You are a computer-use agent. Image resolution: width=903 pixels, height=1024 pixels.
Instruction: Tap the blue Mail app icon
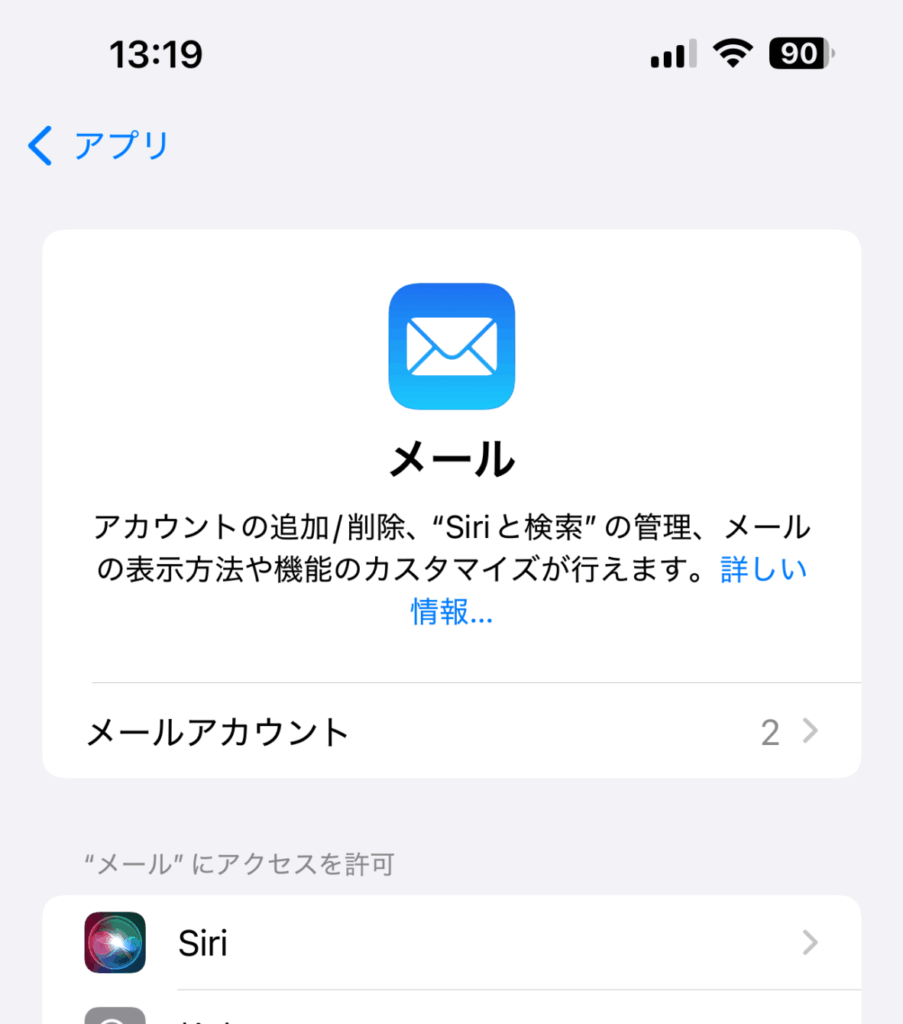[x=451, y=345]
